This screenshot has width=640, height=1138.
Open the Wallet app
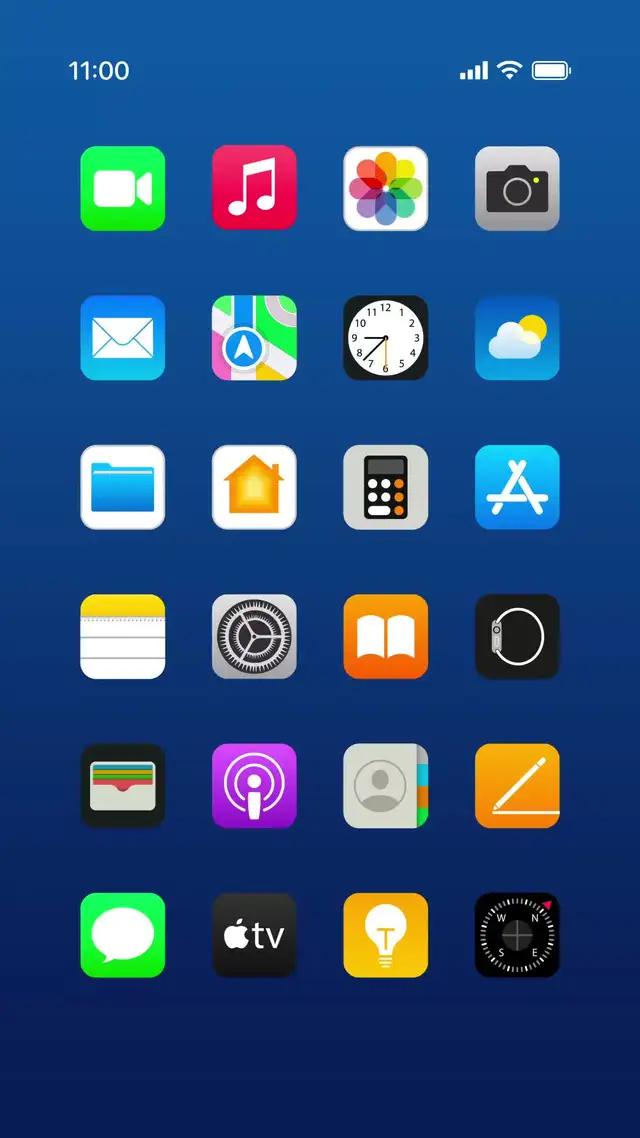(123, 786)
